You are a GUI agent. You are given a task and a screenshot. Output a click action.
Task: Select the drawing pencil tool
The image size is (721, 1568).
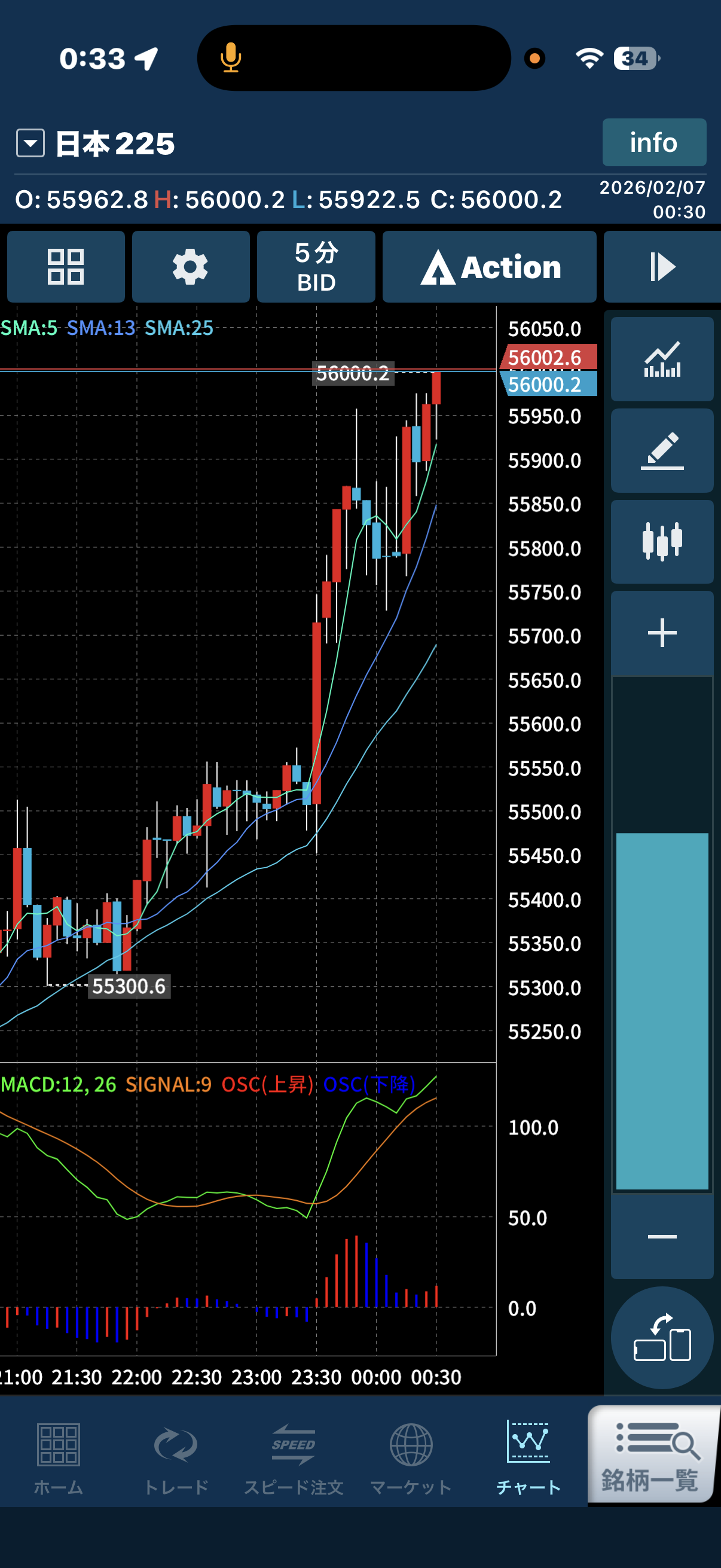tap(661, 450)
